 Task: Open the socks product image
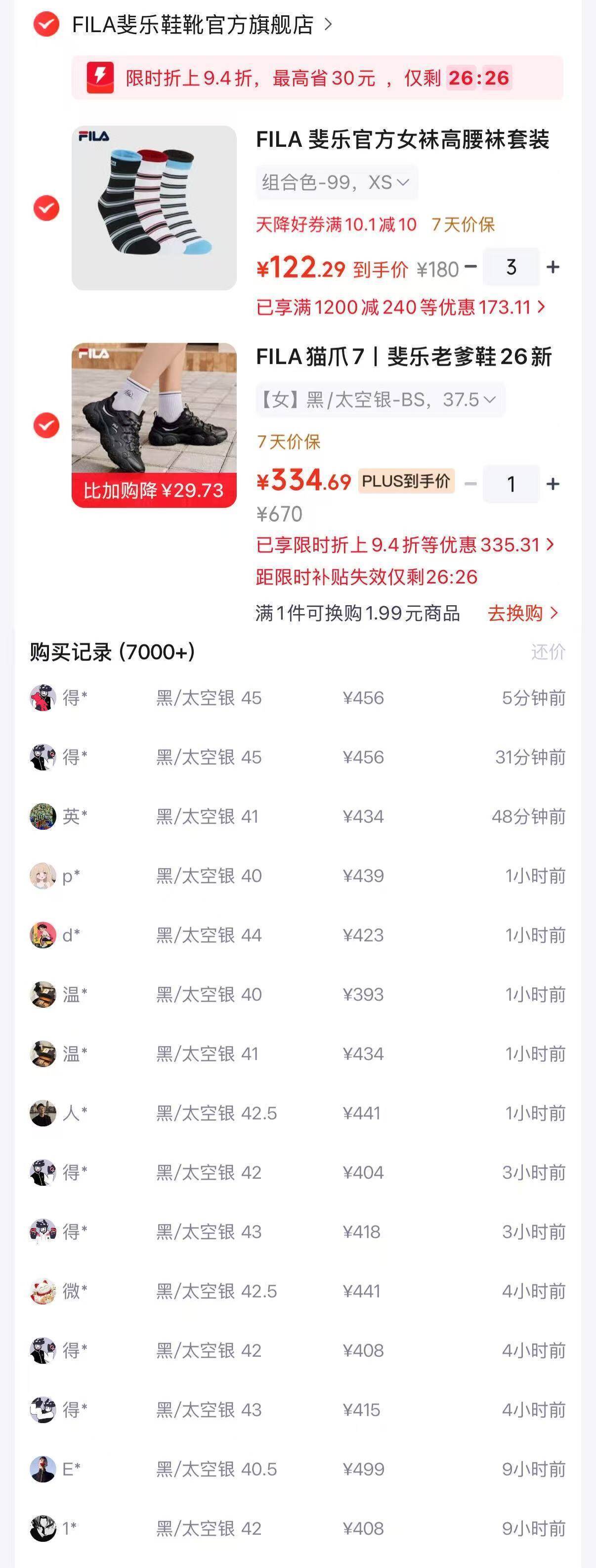[154, 208]
